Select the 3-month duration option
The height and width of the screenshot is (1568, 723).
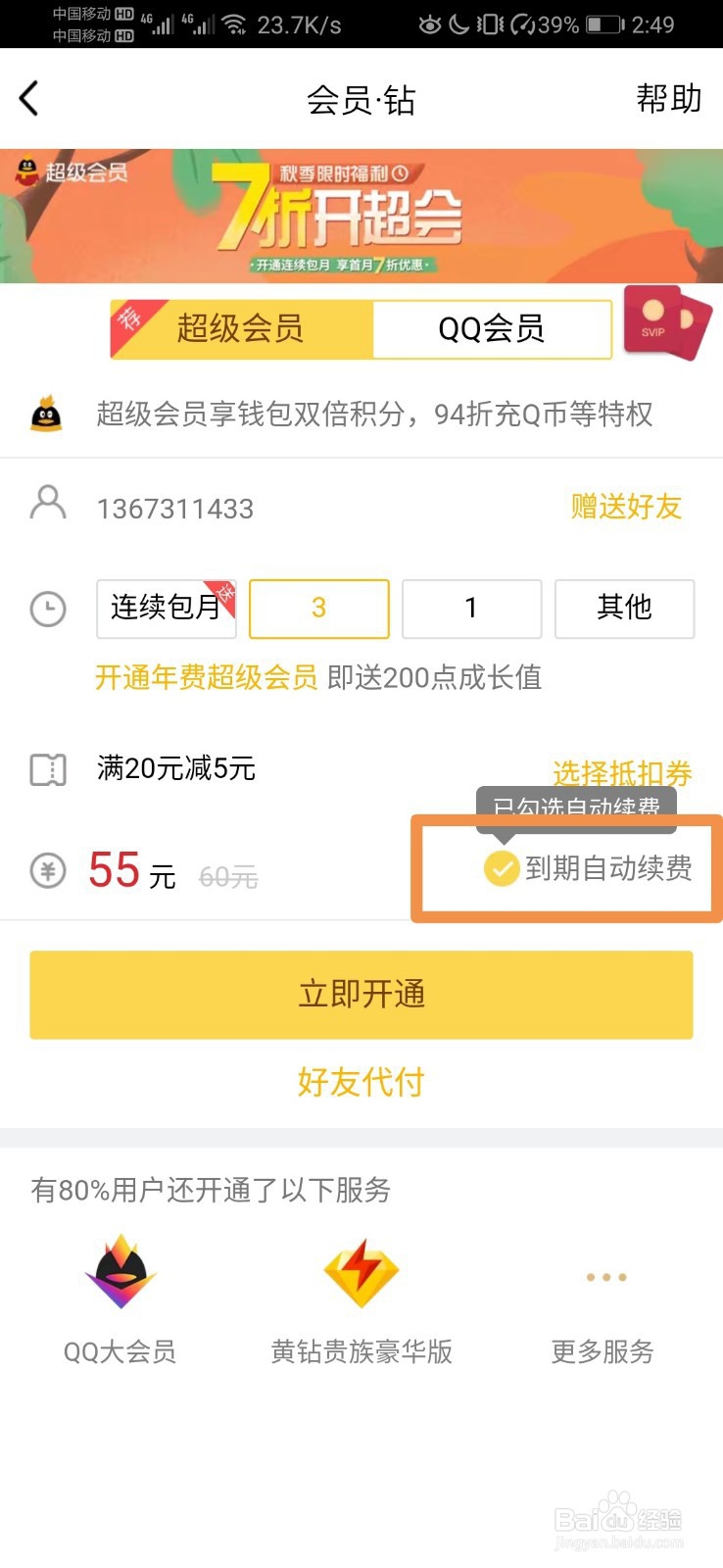(x=318, y=609)
